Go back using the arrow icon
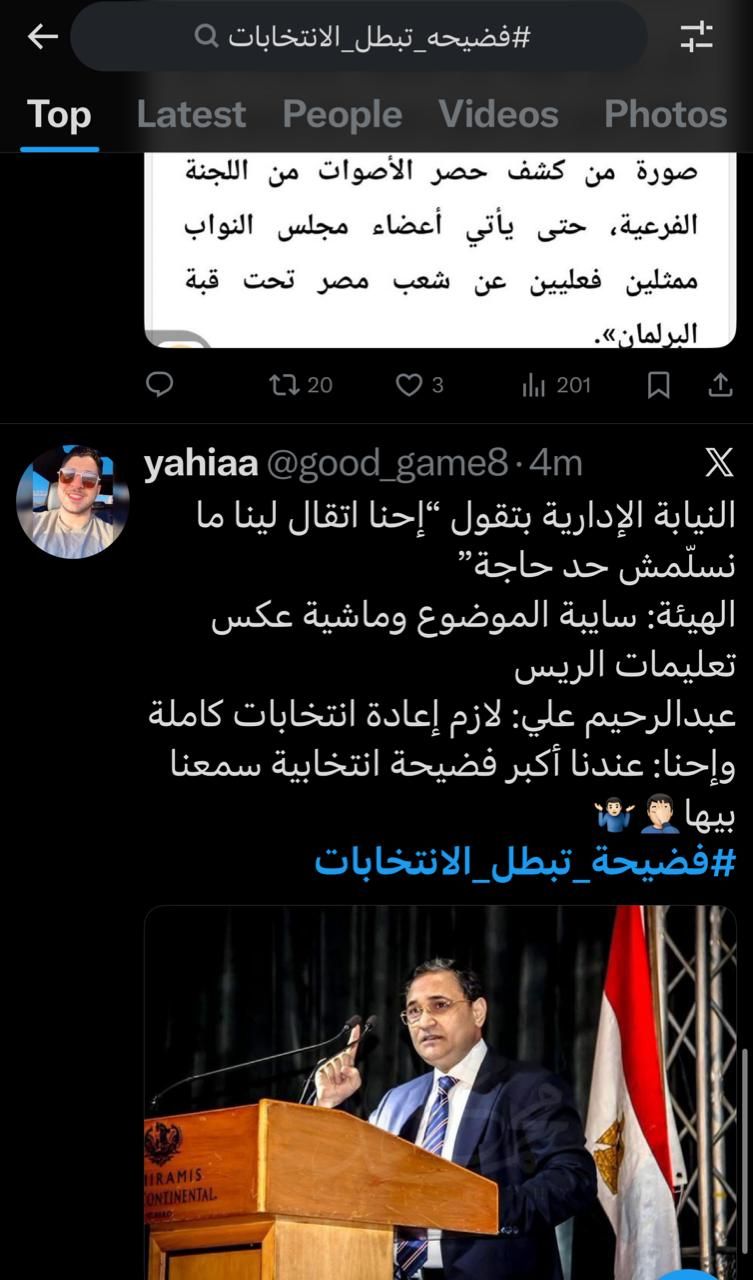The width and height of the screenshot is (753, 1280). coord(42,38)
